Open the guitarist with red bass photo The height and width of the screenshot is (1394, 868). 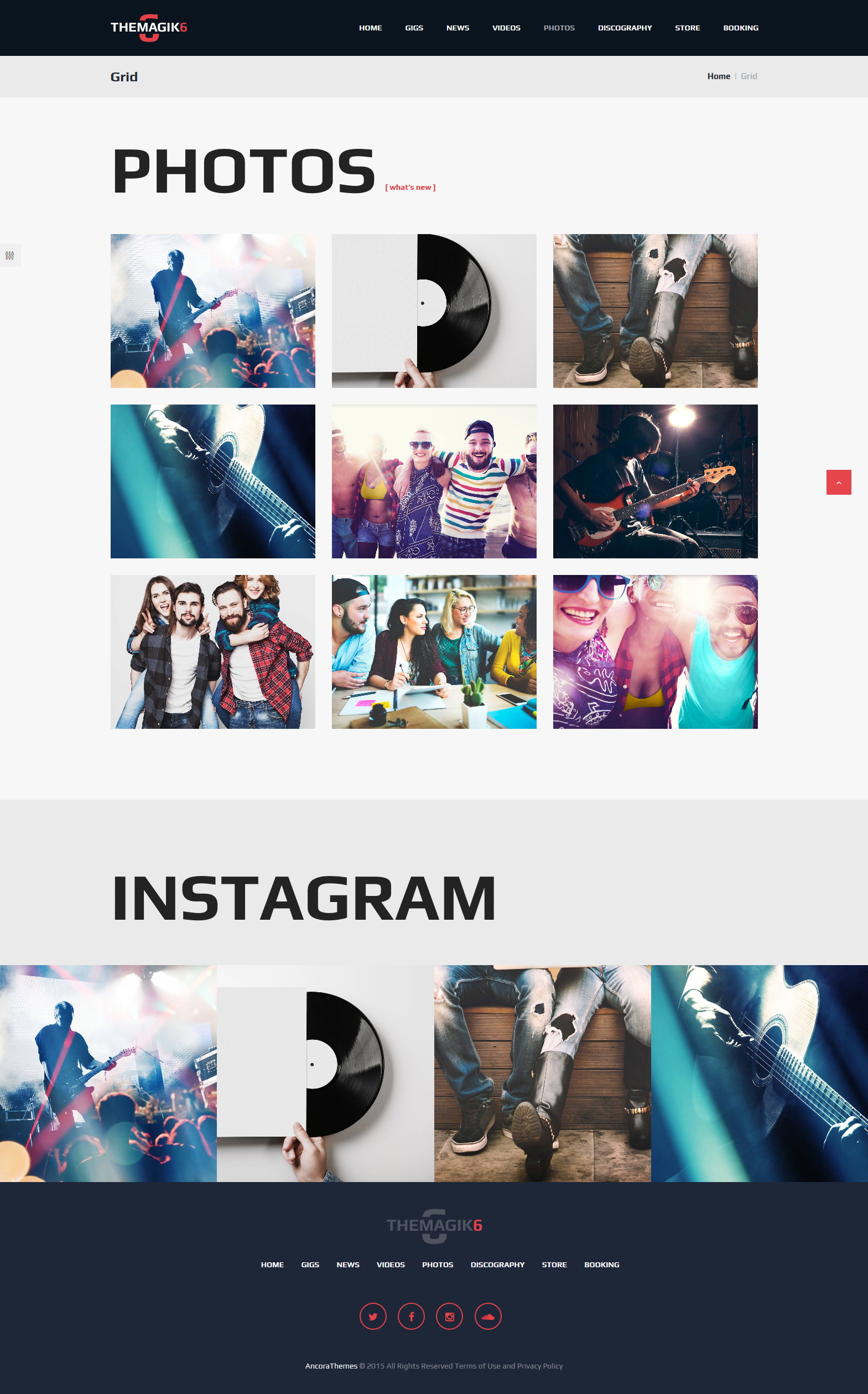point(655,481)
